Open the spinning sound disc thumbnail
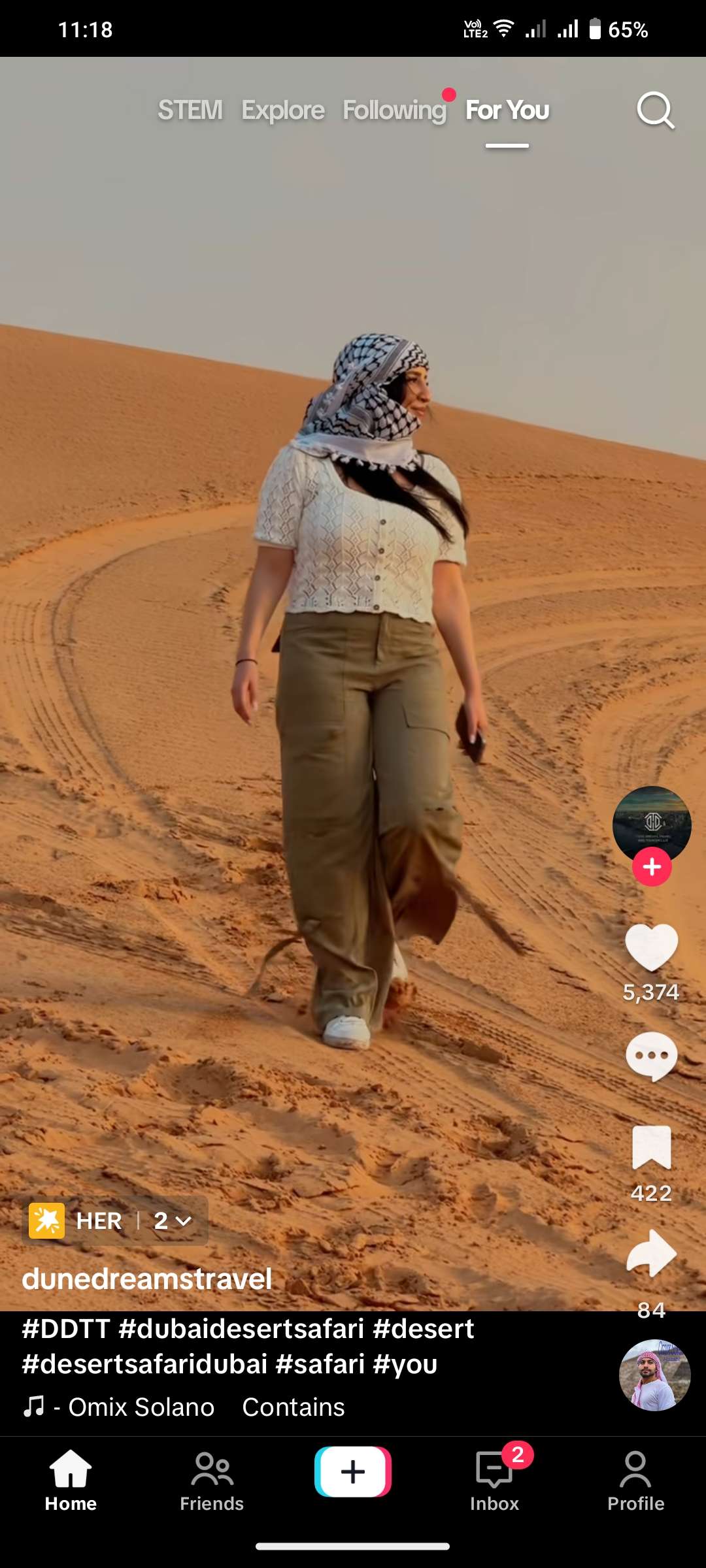The image size is (706, 1568). coord(654,1375)
